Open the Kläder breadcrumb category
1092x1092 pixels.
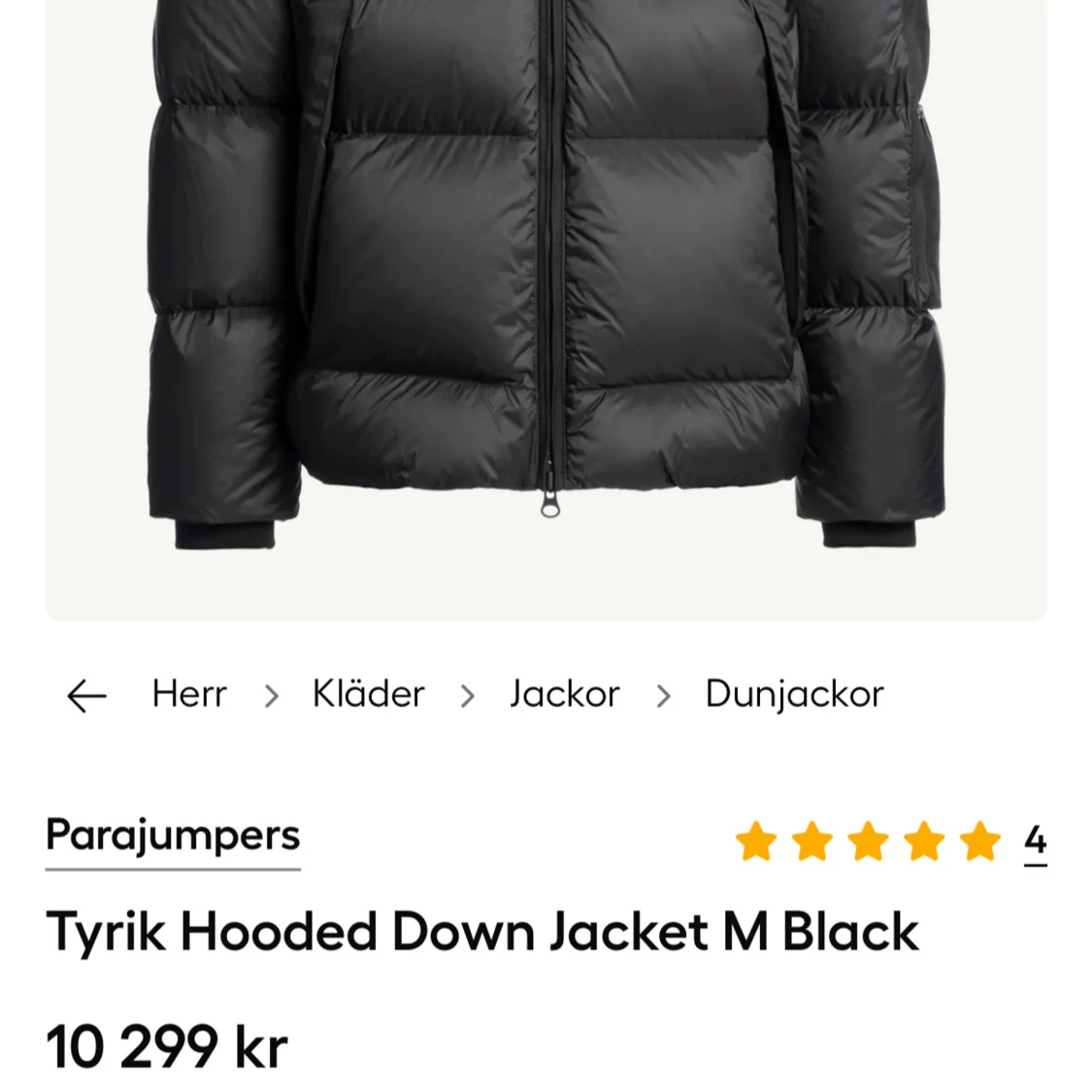click(368, 695)
